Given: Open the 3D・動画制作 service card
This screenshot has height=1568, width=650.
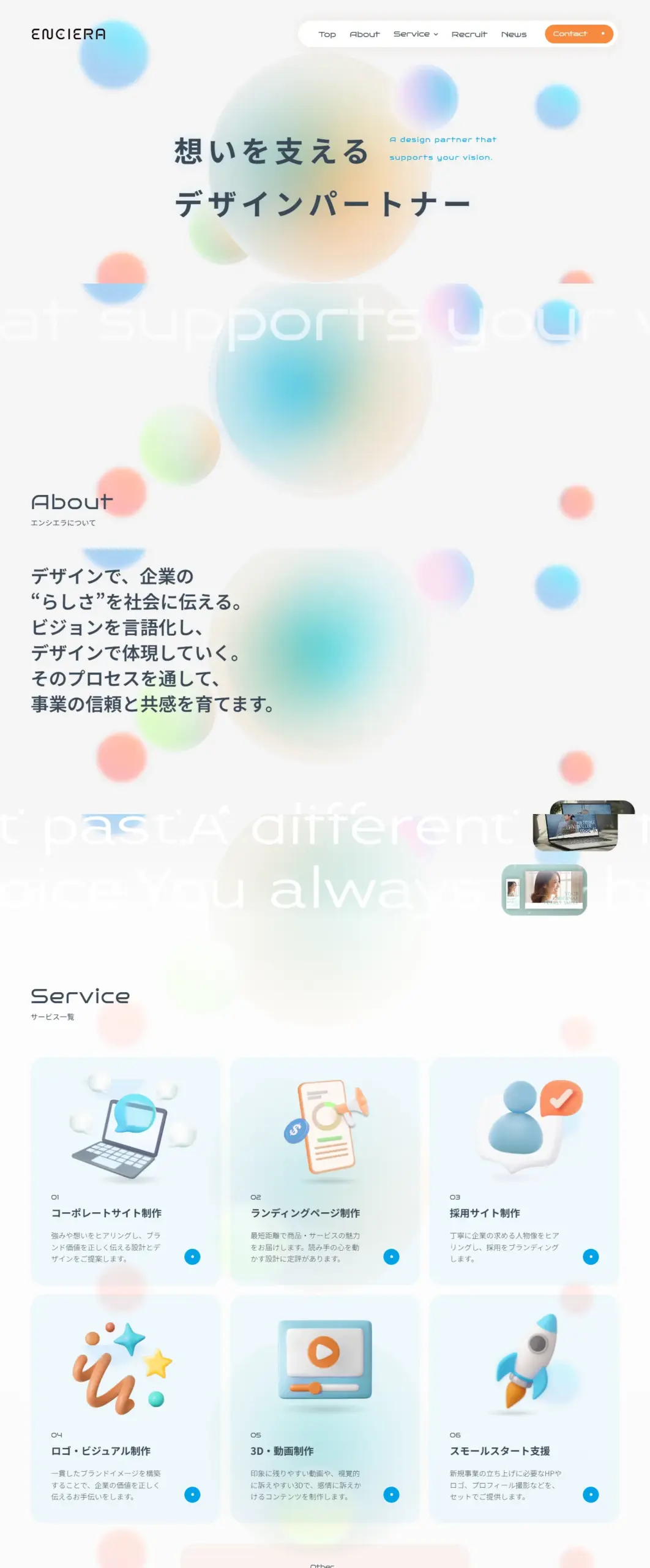Looking at the screenshot, I should click(x=324, y=1408).
